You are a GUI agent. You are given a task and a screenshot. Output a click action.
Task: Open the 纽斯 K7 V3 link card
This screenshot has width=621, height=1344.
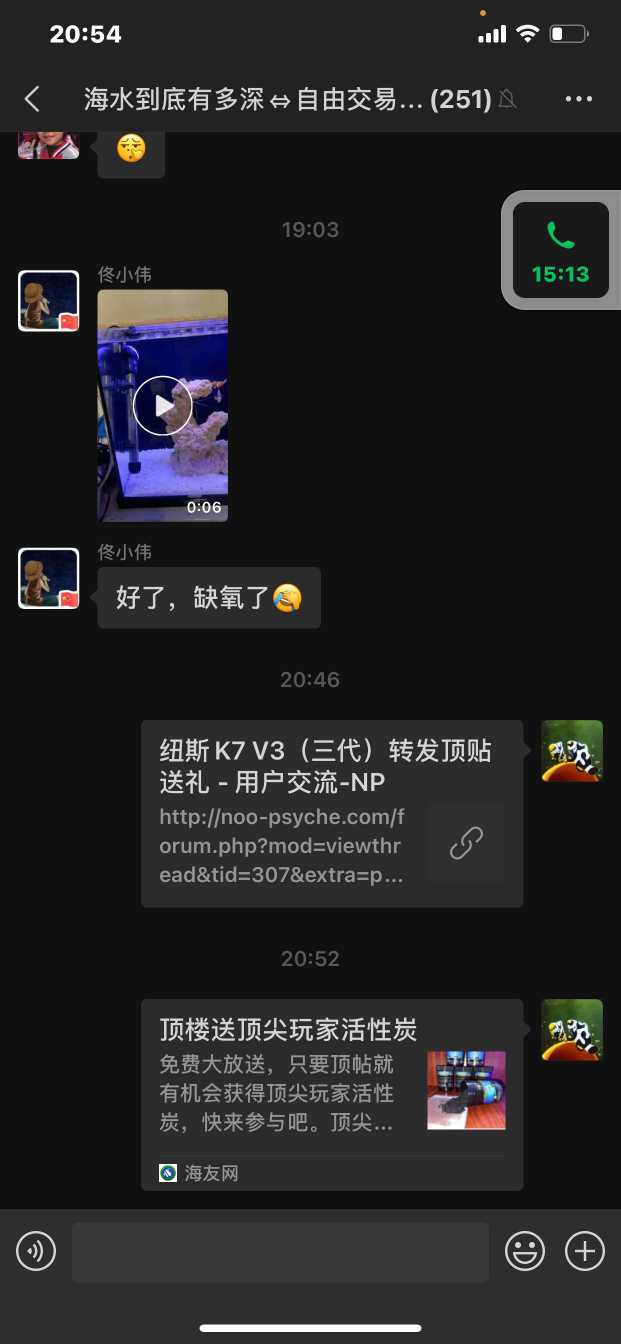coord(331,813)
